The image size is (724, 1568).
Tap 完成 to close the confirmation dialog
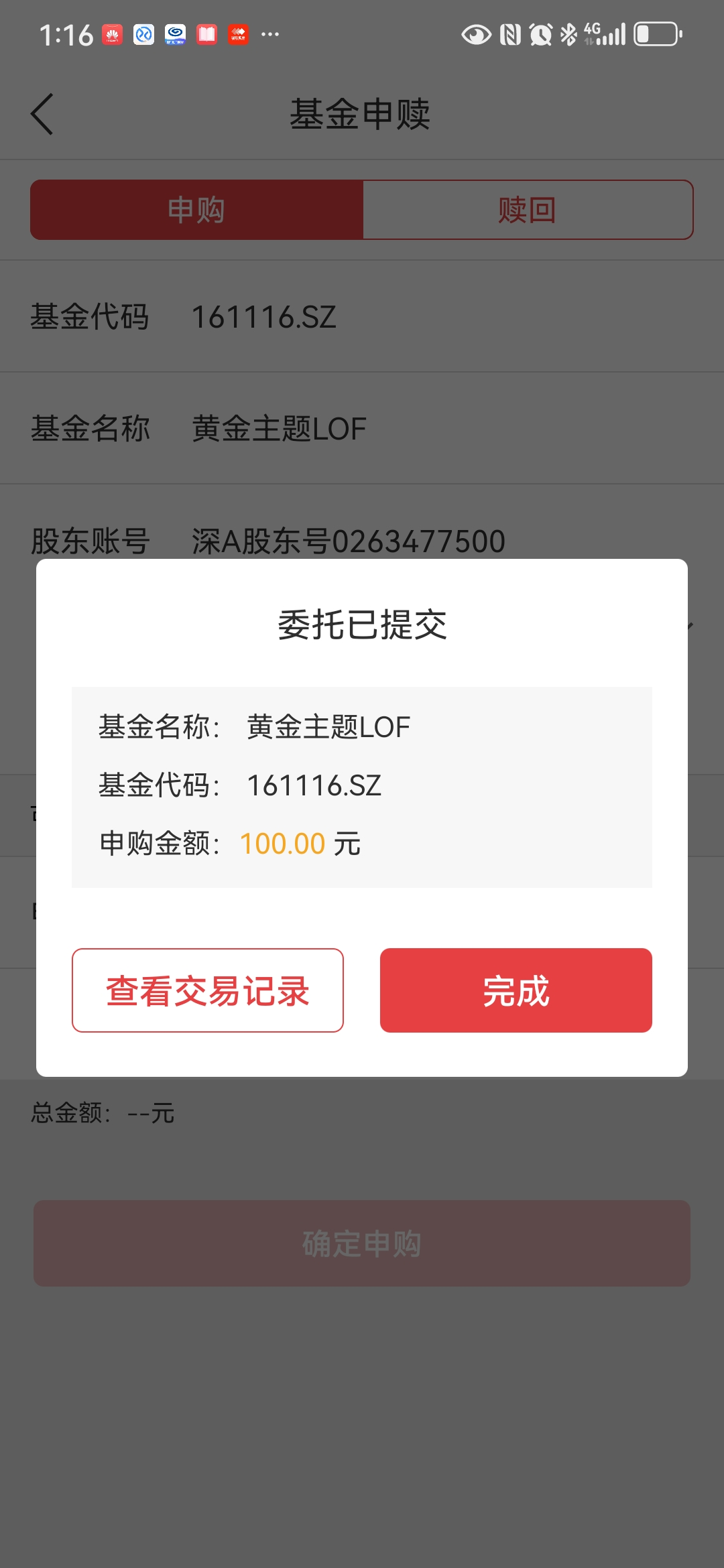(x=516, y=990)
